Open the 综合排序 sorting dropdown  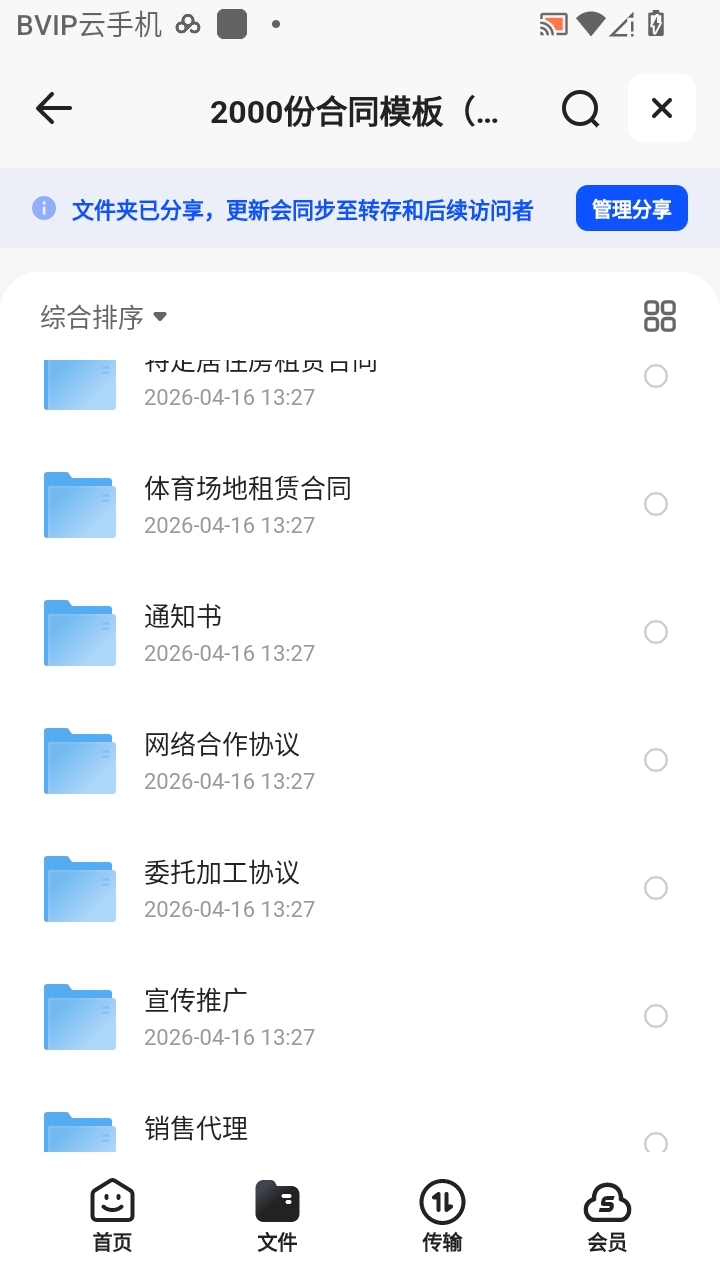point(100,316)
